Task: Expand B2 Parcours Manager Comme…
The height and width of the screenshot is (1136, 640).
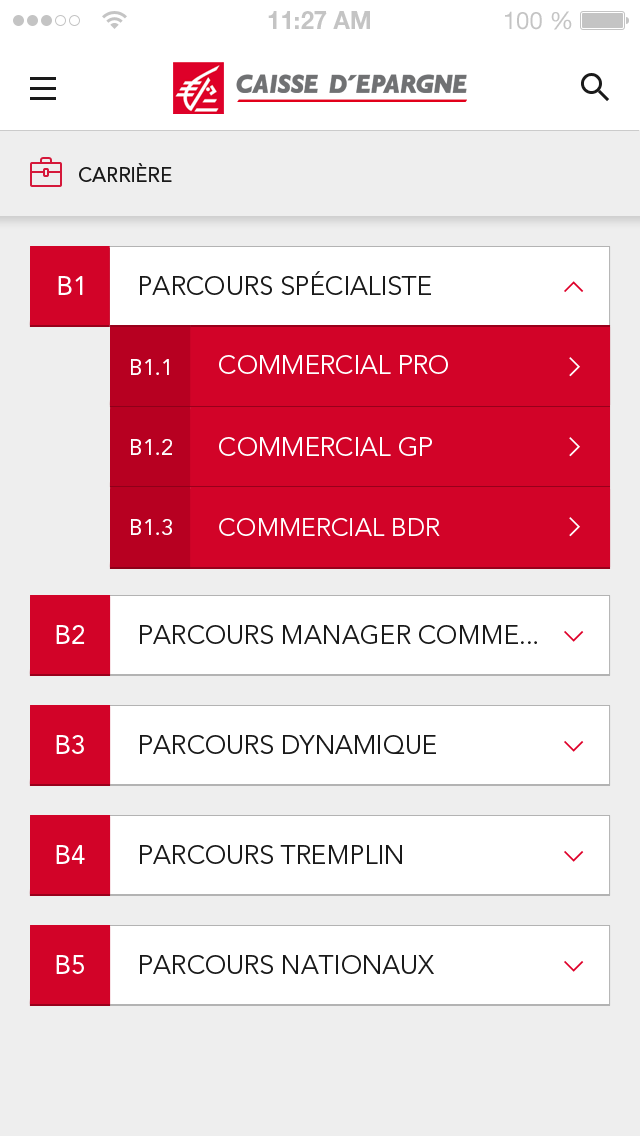Action: (320, 635)
